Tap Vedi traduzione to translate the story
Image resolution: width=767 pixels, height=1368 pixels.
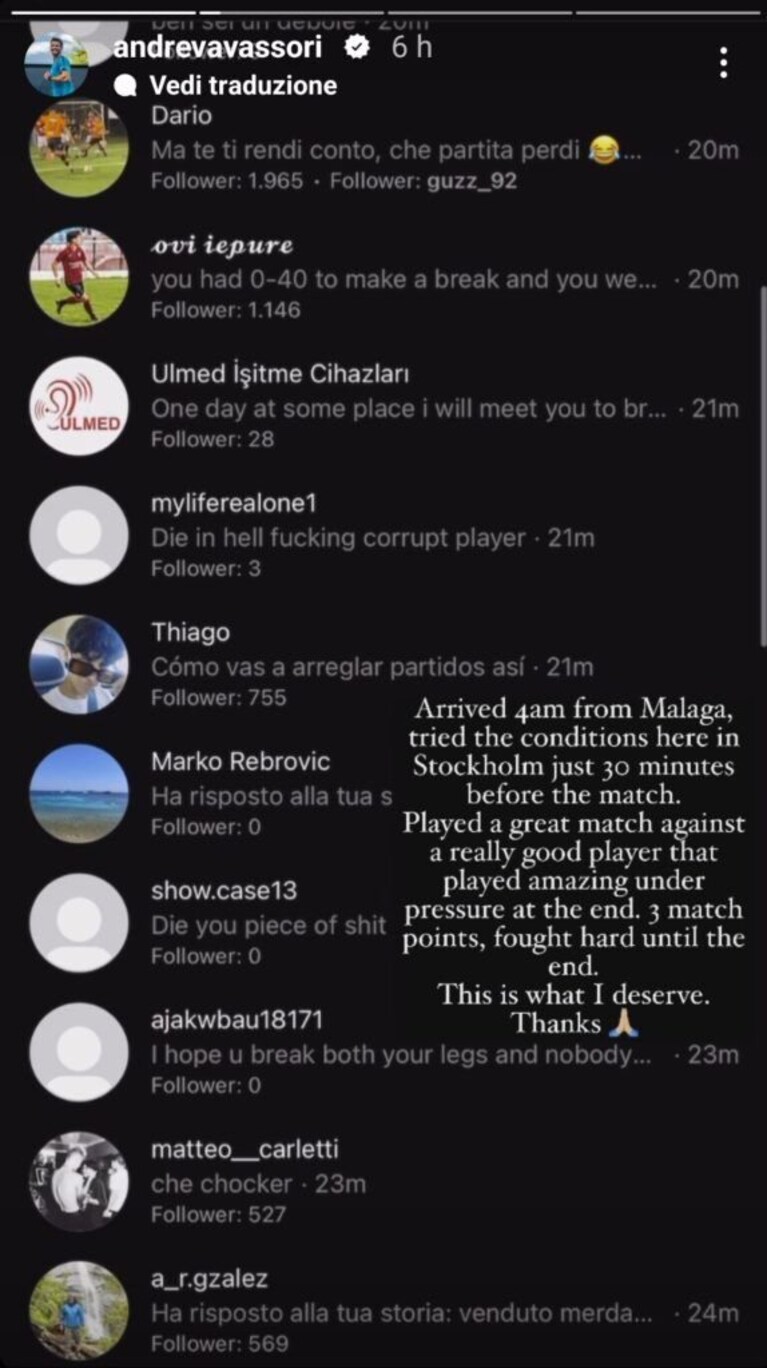click(226, 86)
